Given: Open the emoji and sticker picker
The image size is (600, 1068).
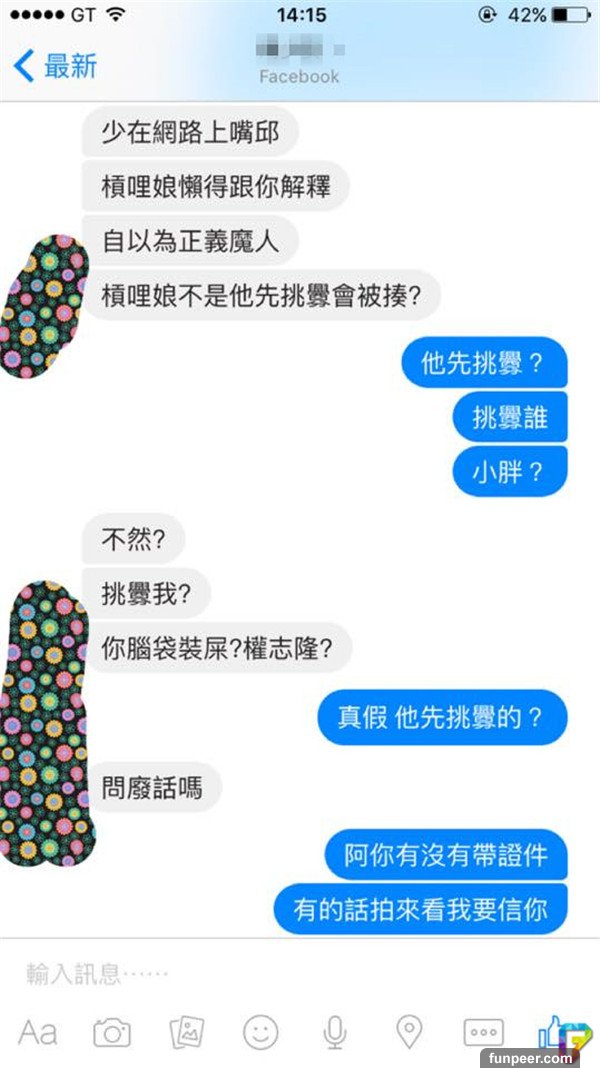Looking at the screenshot, I should 261,1032.
